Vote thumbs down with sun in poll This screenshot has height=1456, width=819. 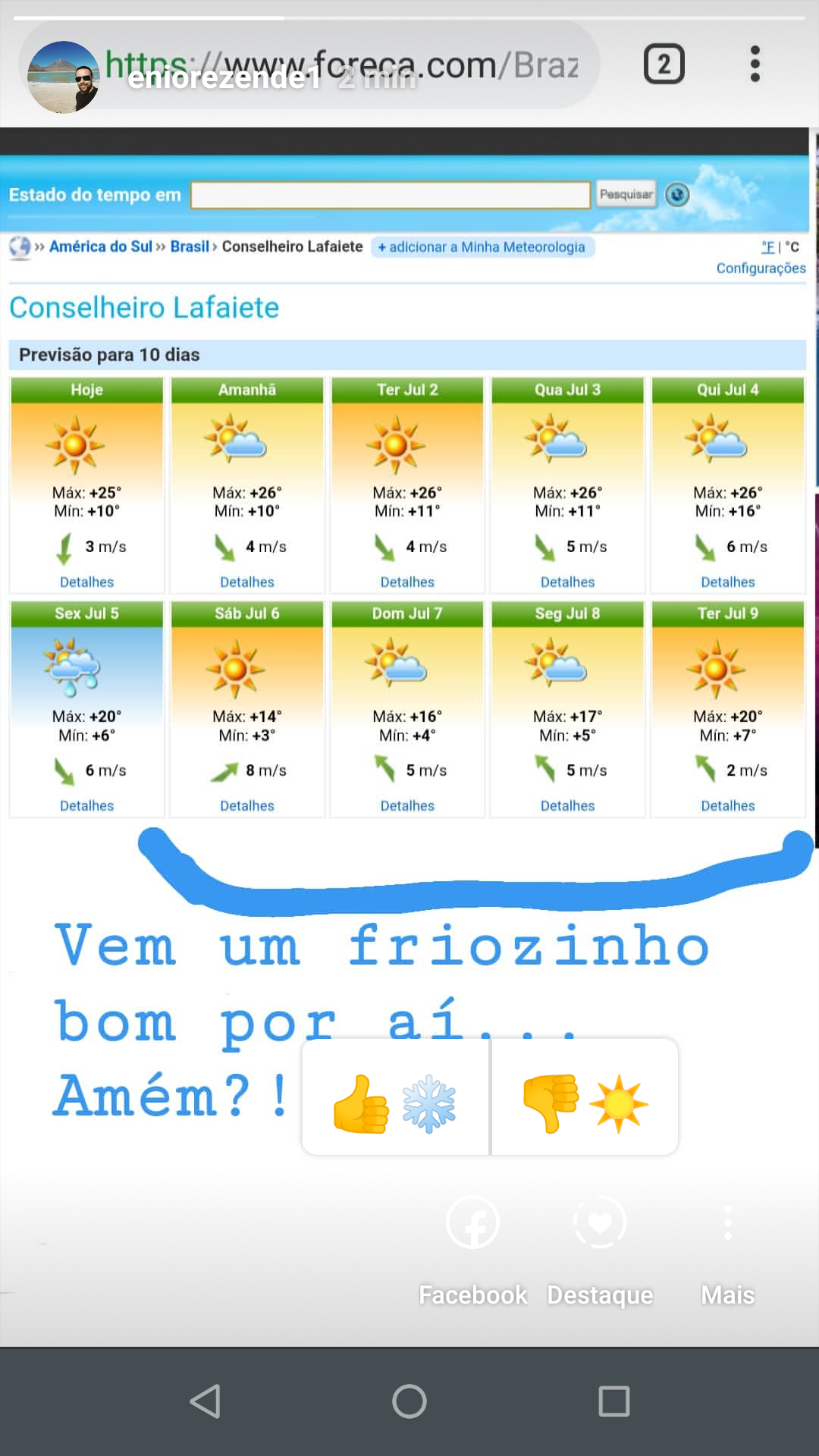click(x=585, y=1103)
